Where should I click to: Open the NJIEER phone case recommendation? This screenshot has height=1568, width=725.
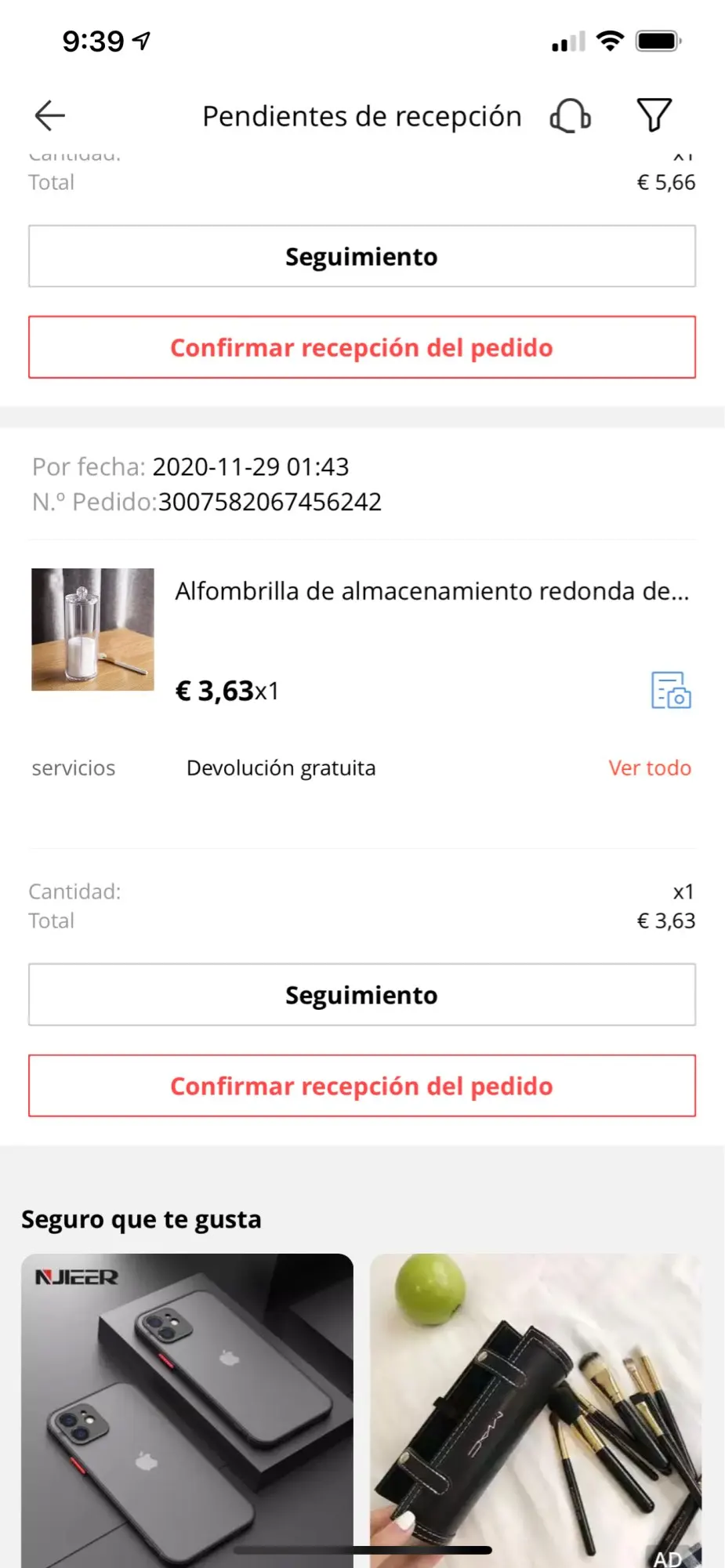tap(187, 1403)
